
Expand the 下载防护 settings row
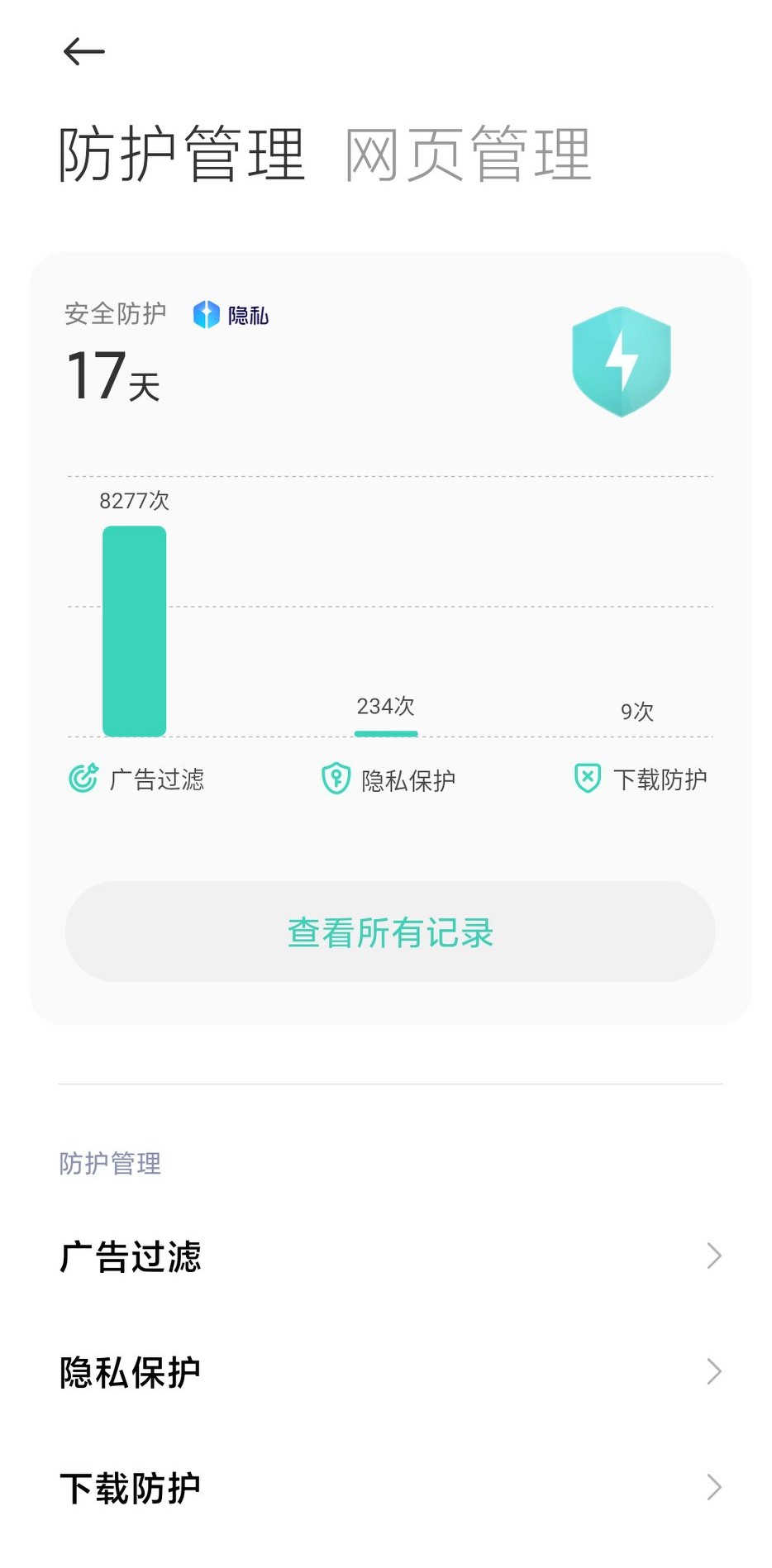tap(385, 1486)
